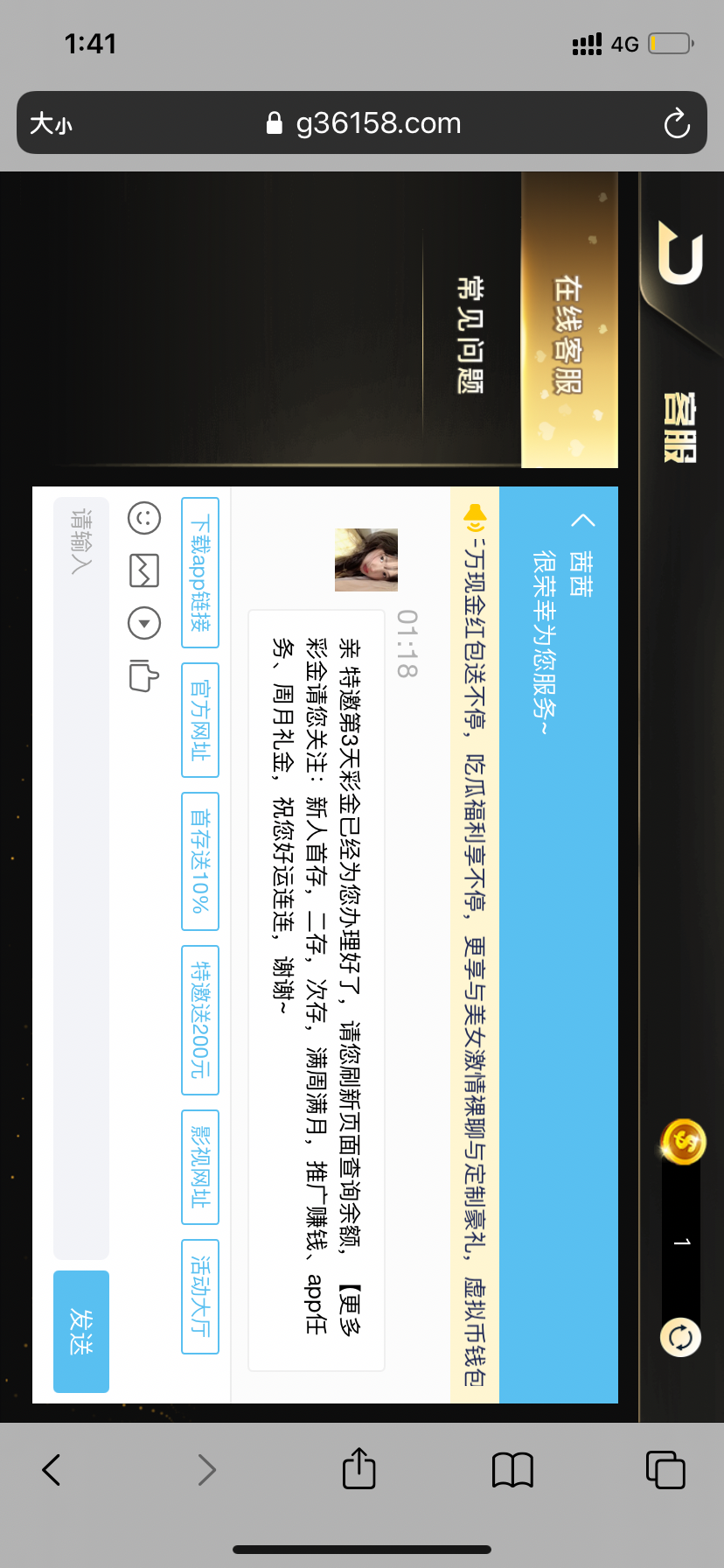Open the browser share sheet
724x1568 pixels.
tap(359, 1469)
